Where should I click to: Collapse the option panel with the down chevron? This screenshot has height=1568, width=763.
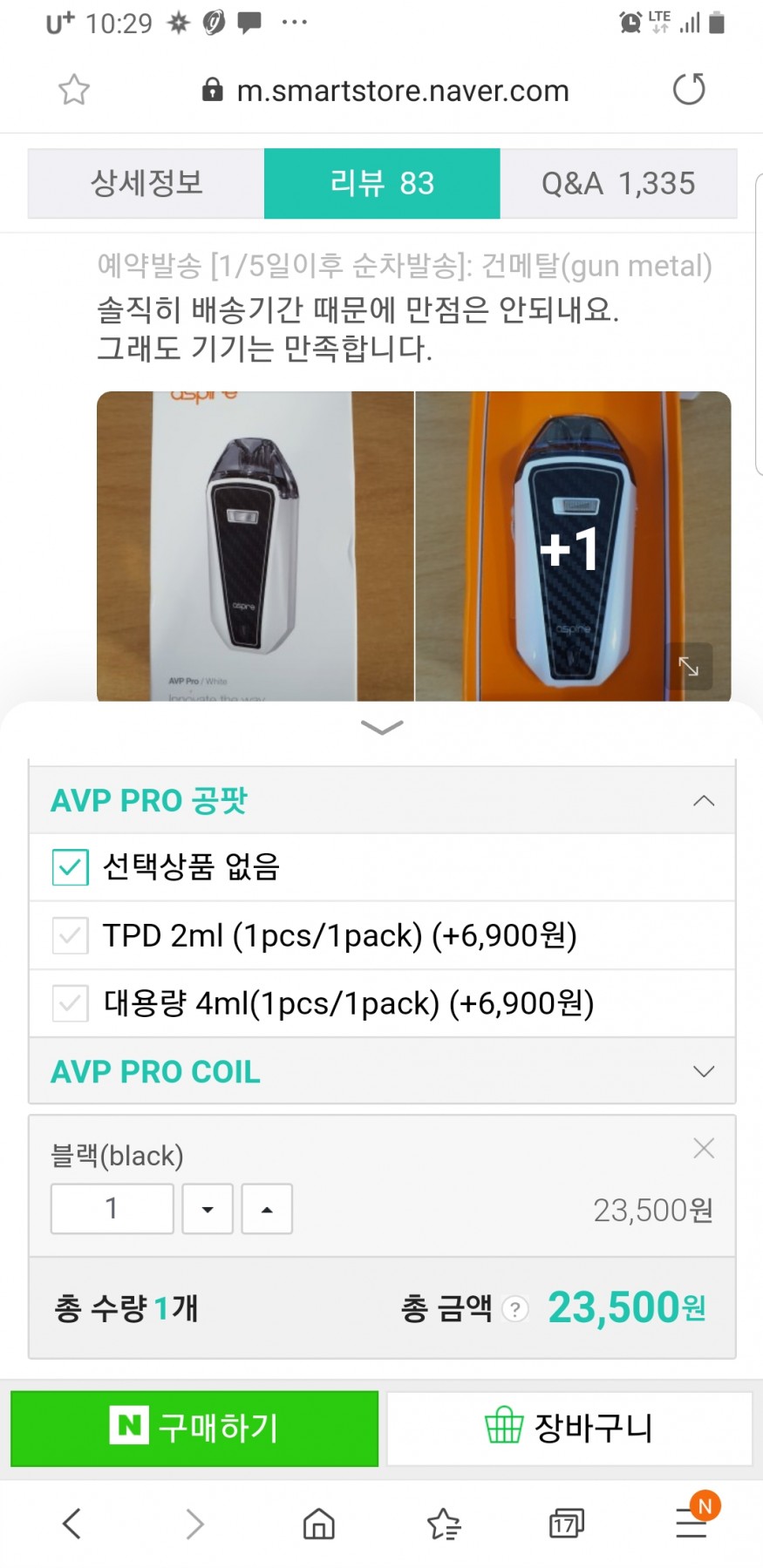coord(382,728)
